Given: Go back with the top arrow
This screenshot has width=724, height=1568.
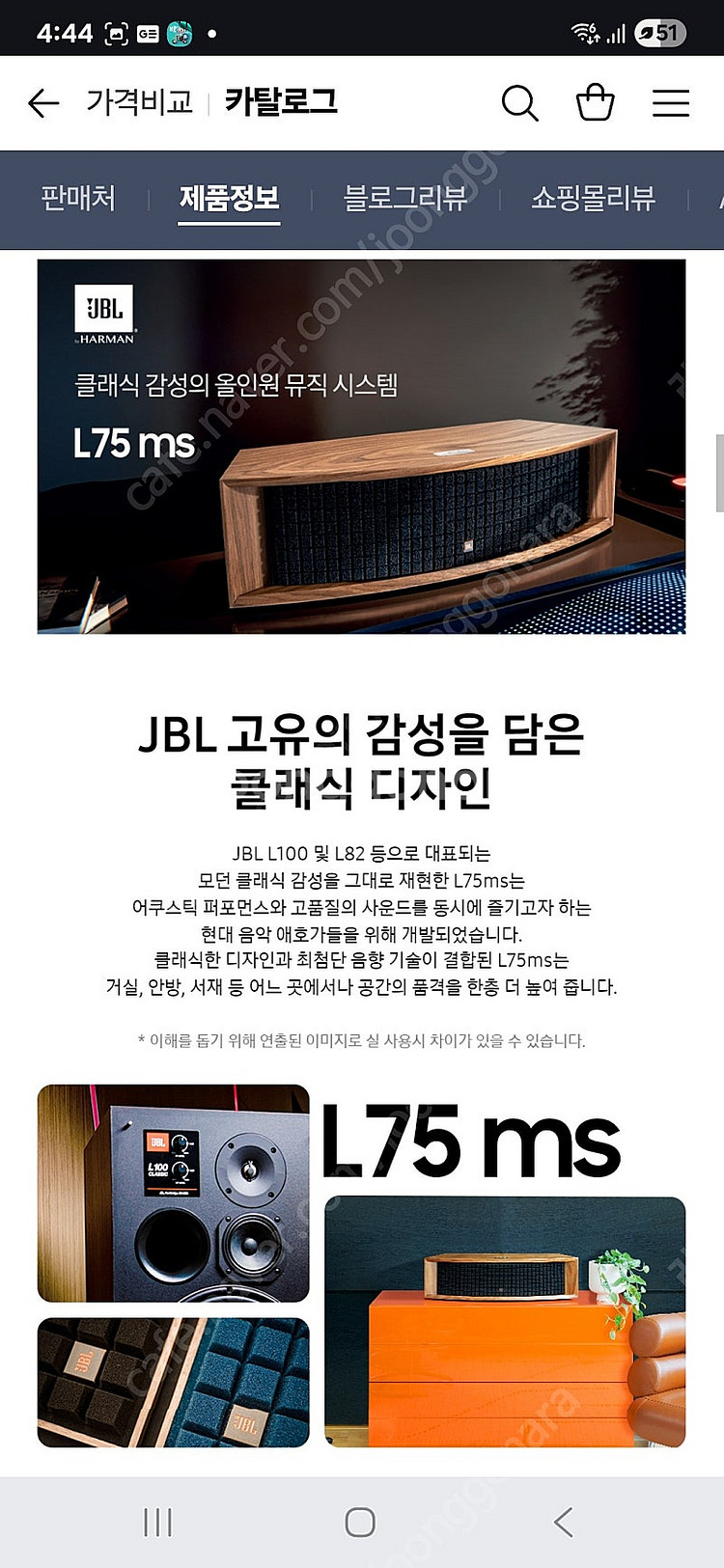Looking at the screenshot, I should tap(43, 102).
